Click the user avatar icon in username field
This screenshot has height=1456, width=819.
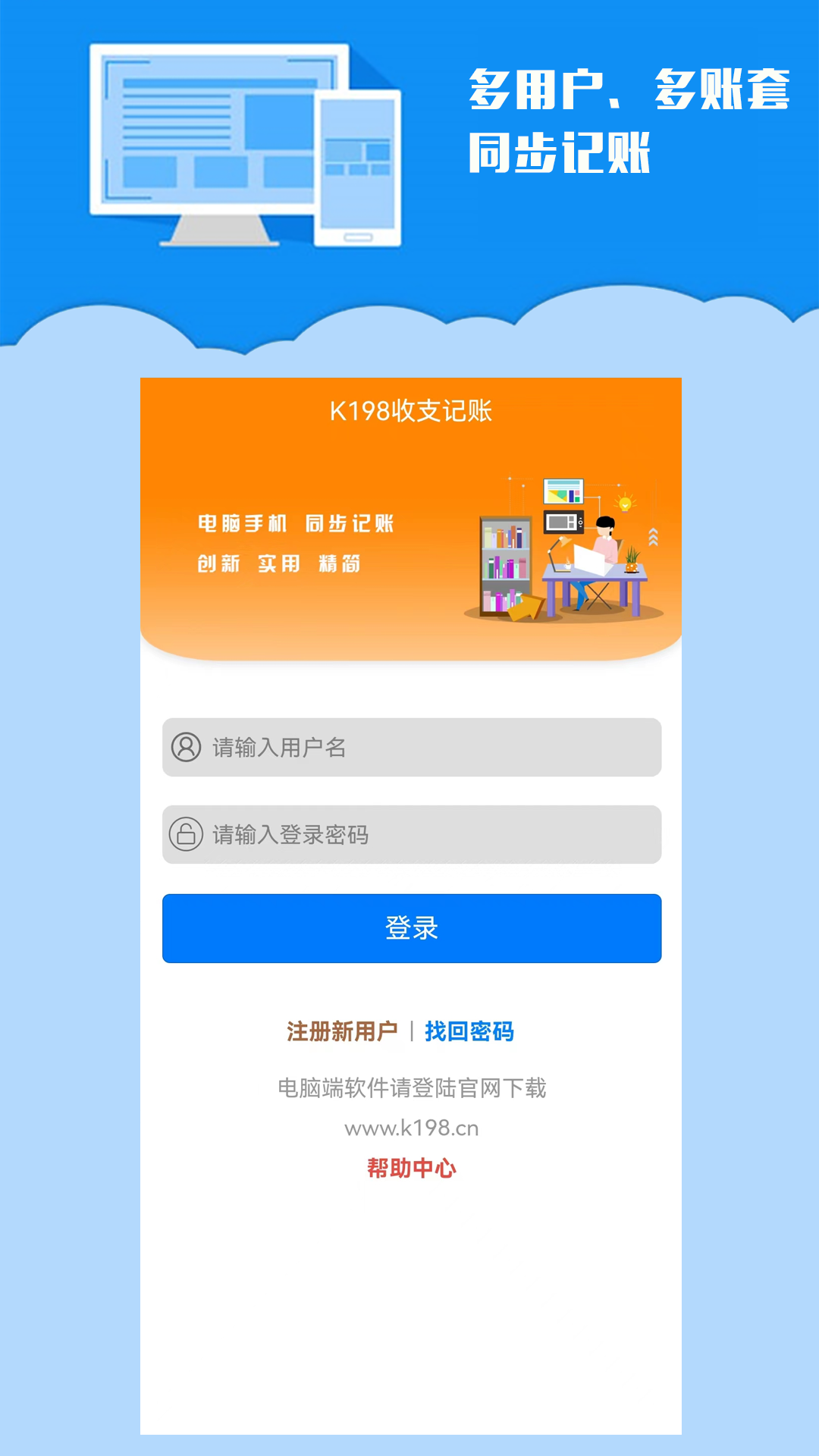click(186, 748)
